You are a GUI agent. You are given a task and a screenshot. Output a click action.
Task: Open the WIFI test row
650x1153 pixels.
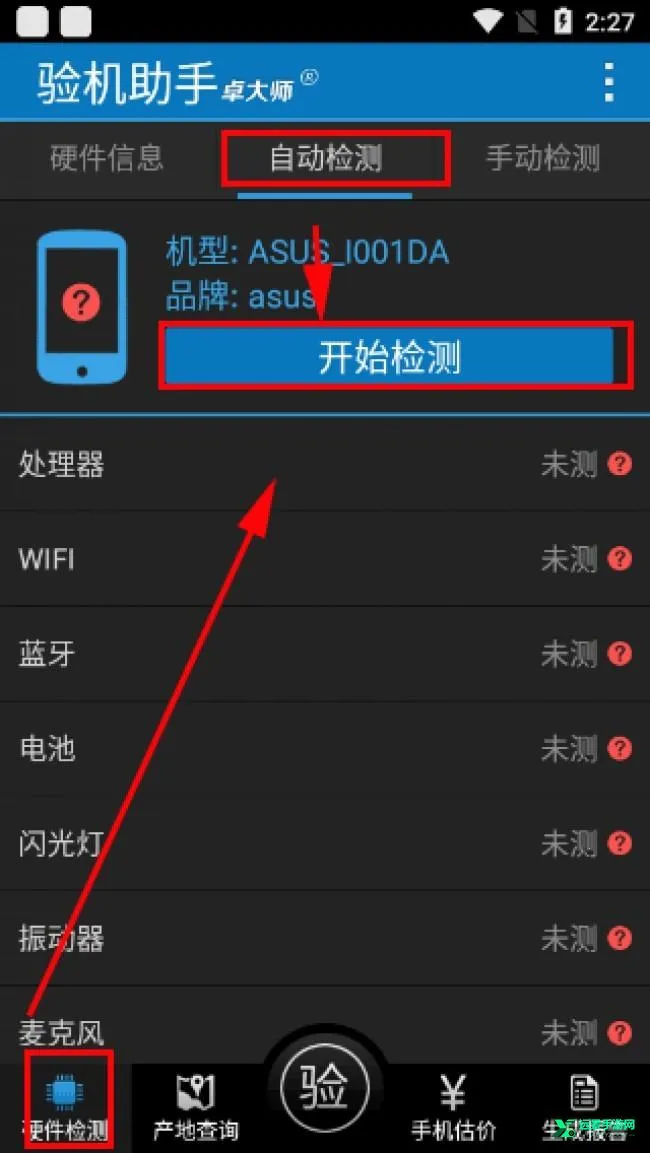click(325, 559)
